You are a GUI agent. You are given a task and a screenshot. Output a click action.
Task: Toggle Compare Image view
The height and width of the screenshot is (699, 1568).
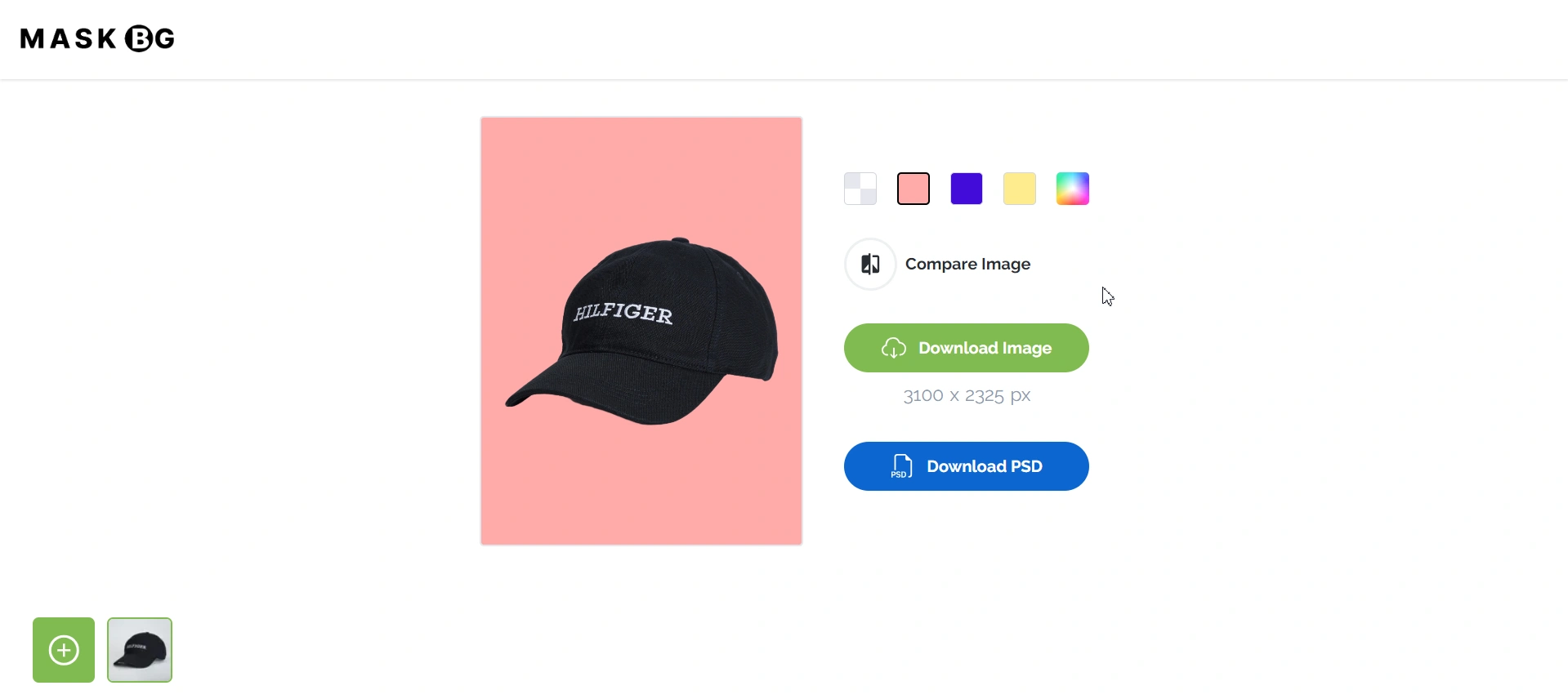pos(870,264)
